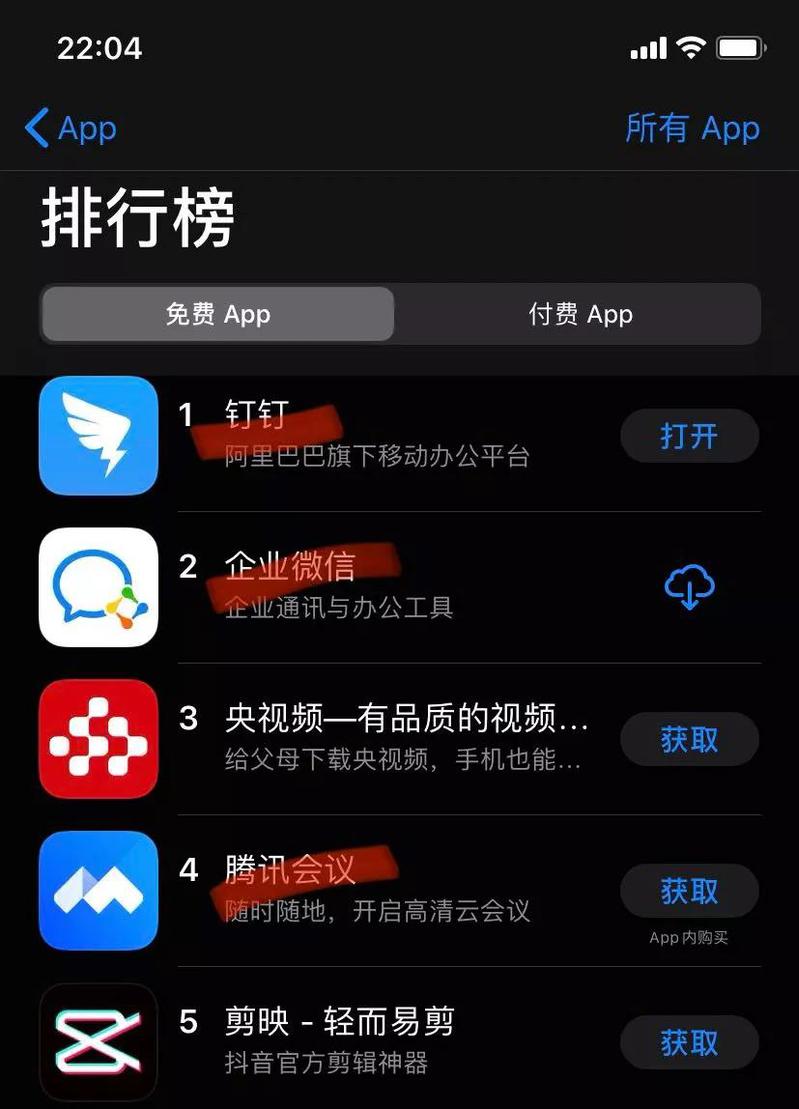Screen dimensions: 799x1109
Task: Go back to the App page
Action: pyautogui.click(x=70, y=129)
